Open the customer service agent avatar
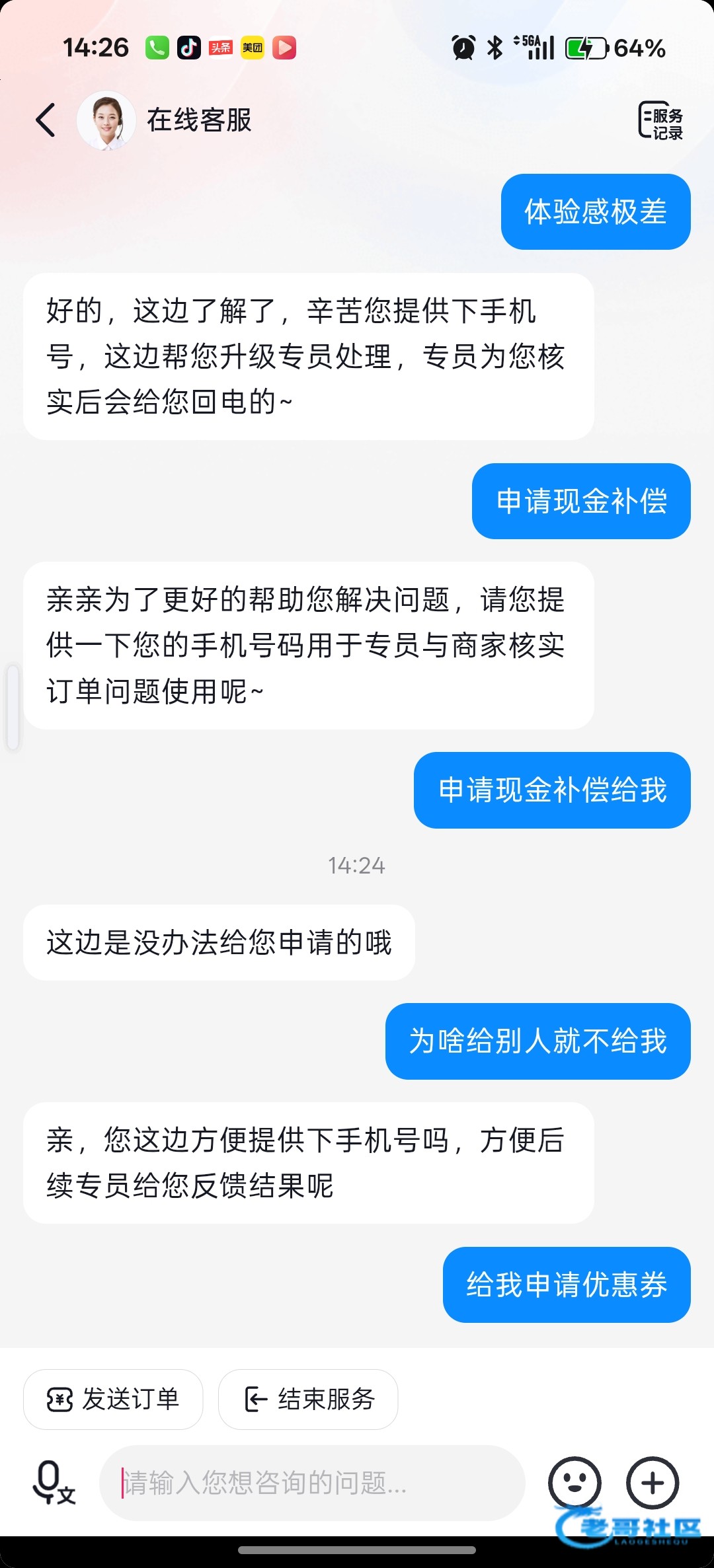This screenshot has height=1568, width=714. 106,120
